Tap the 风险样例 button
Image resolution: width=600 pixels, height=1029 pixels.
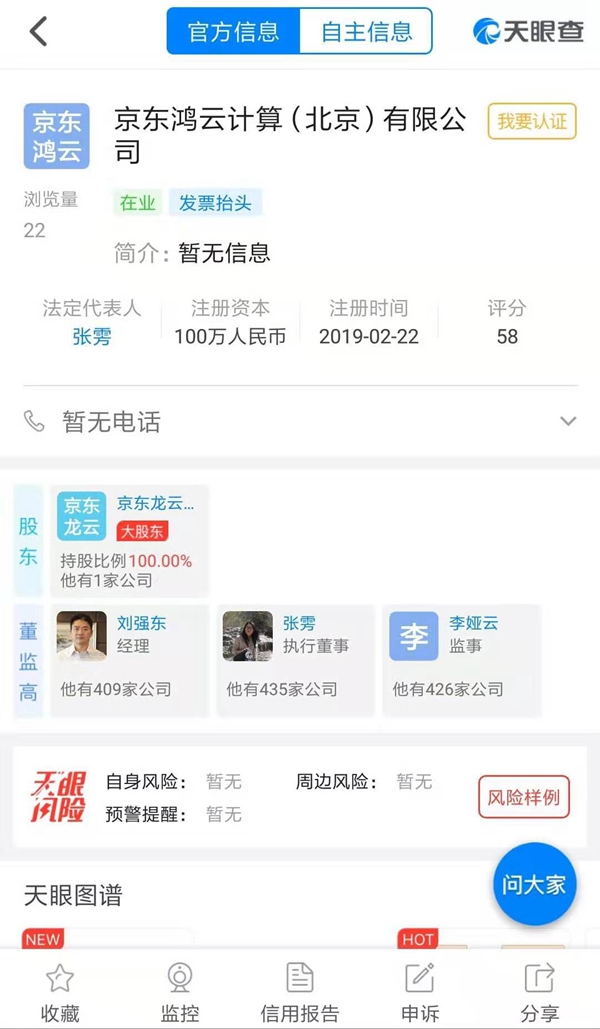pyautogui.click(x=523, y=797)
